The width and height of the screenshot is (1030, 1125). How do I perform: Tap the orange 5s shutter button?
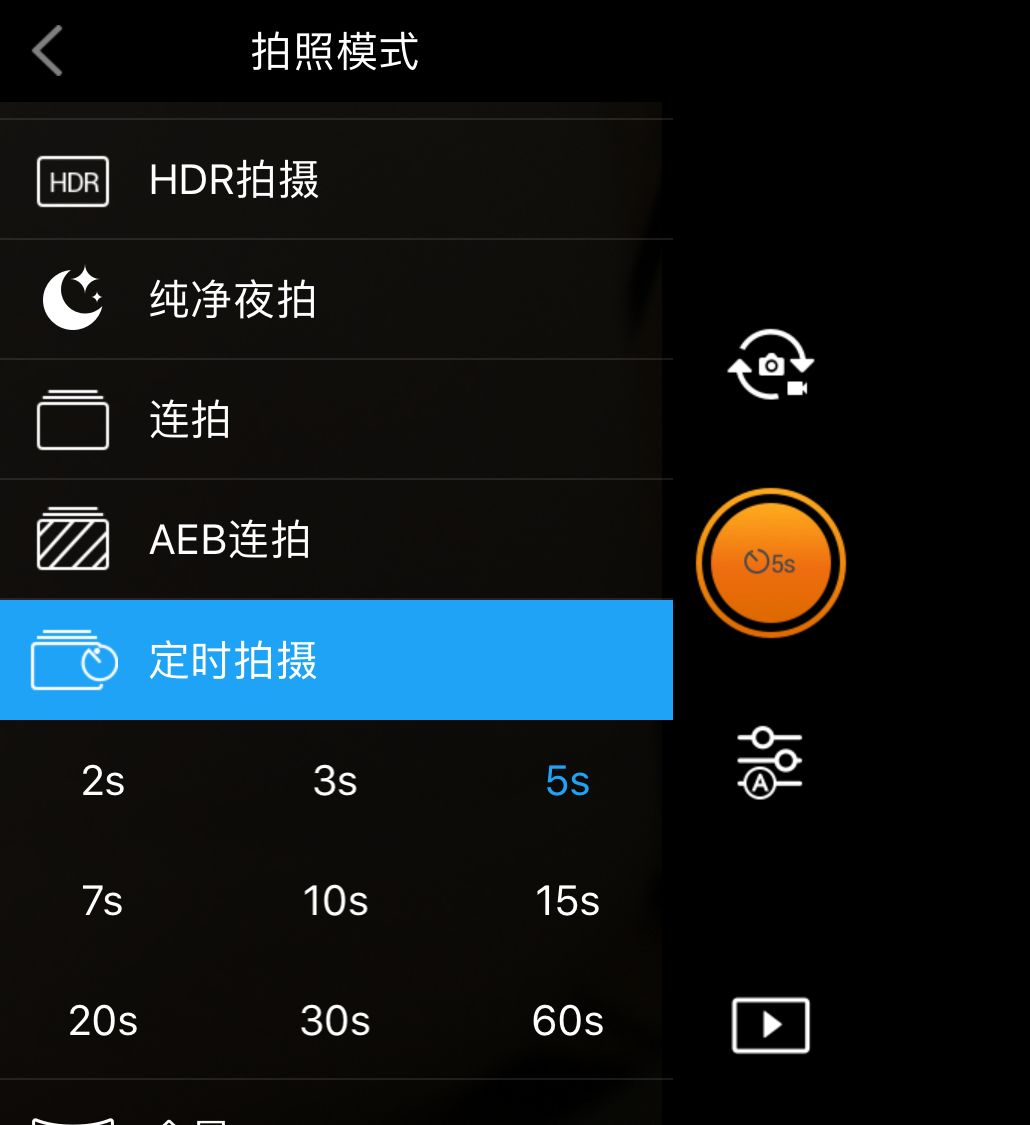point(770,563)
